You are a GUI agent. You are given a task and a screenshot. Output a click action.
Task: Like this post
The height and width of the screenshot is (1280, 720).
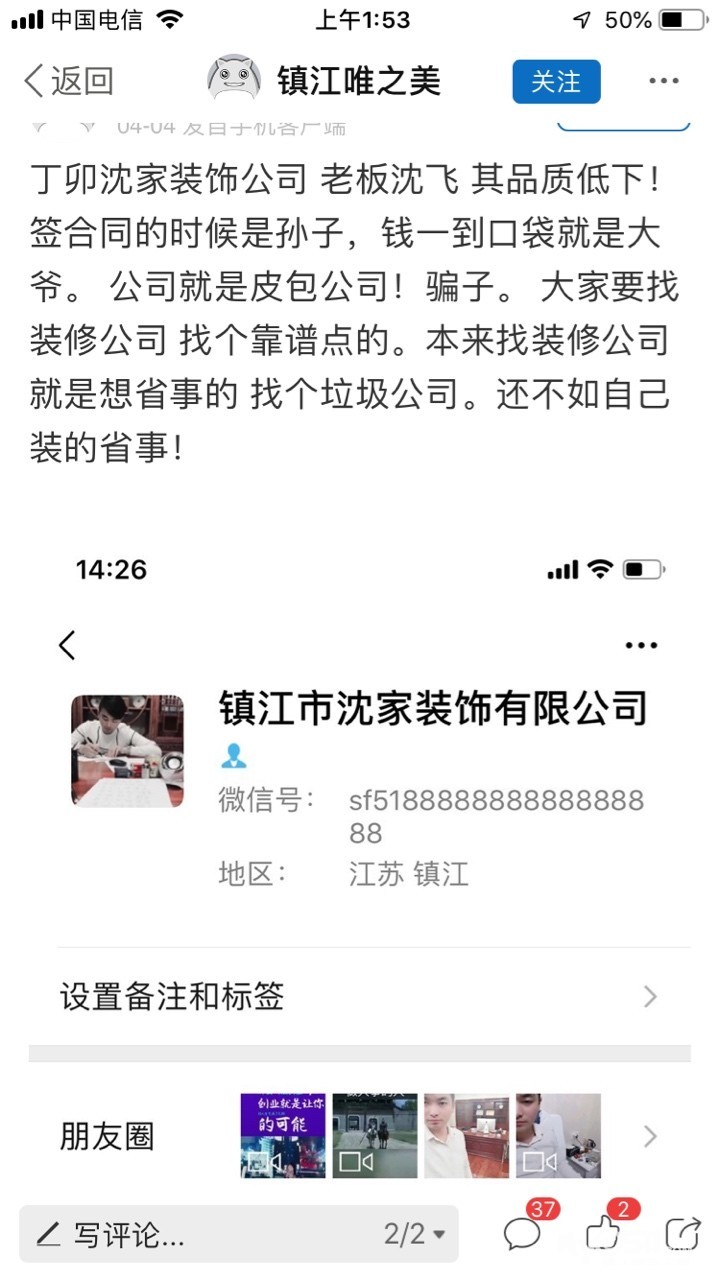604,1232
